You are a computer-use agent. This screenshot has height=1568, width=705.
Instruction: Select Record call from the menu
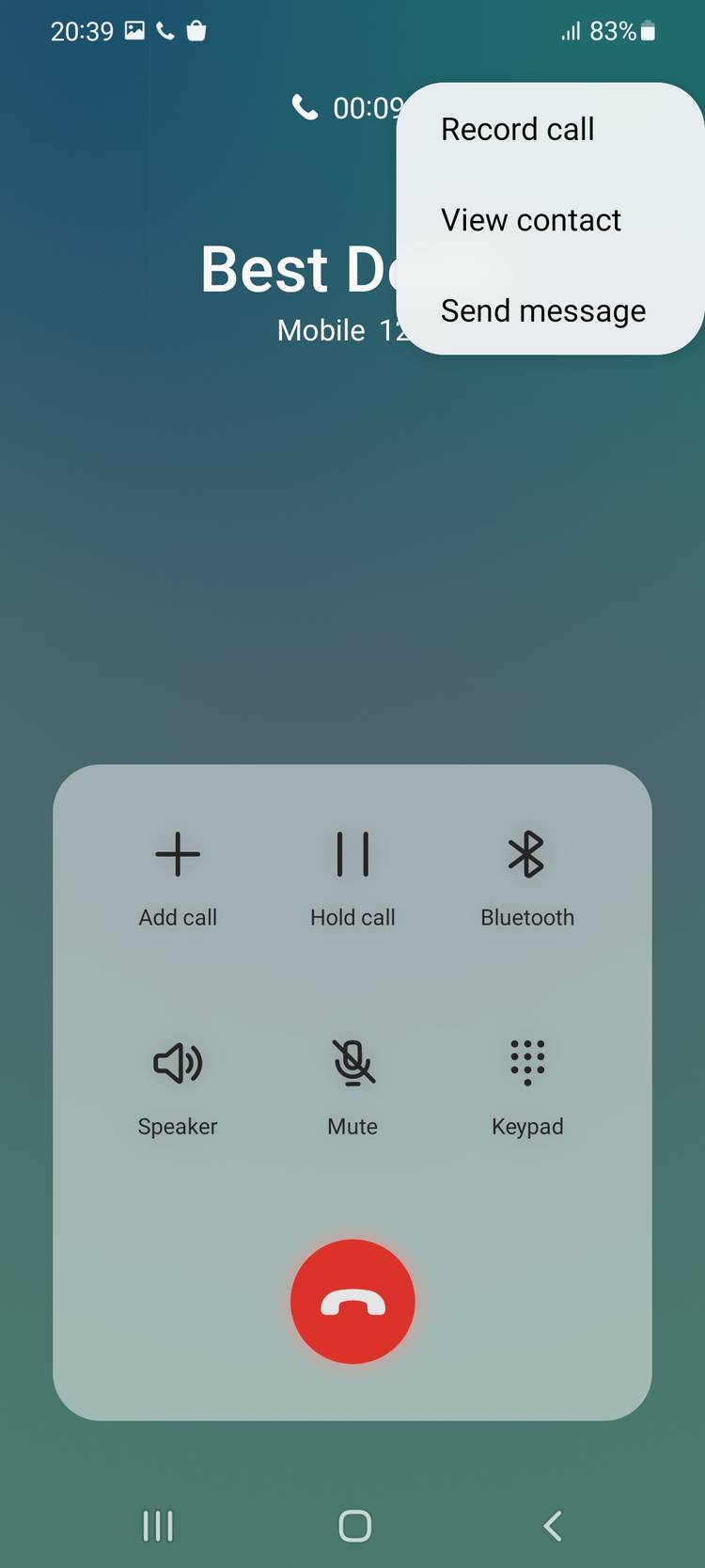(x=517, y=130)
